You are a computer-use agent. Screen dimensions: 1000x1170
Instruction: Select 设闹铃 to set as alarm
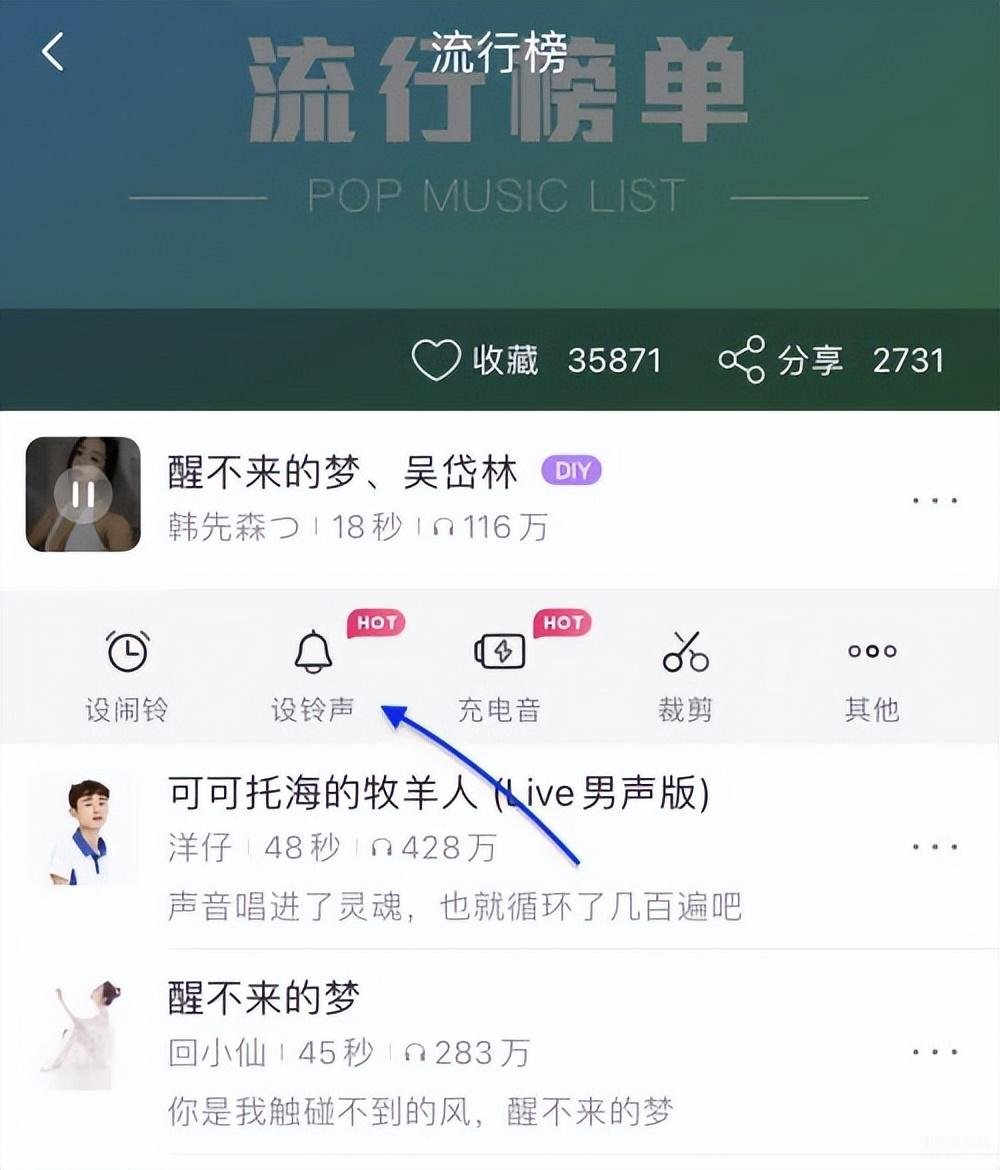point(127,675)
